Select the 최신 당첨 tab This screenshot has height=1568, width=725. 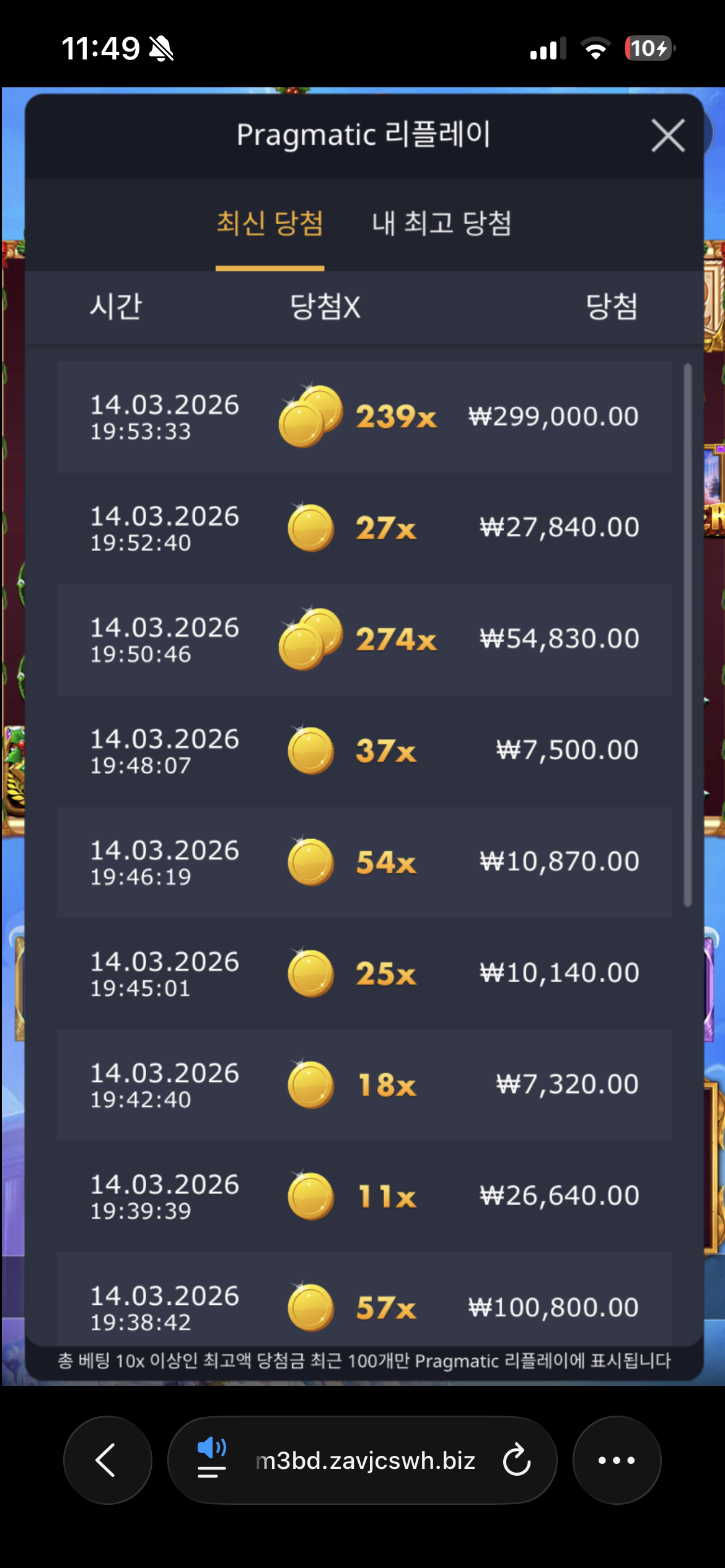pos(270,224)
